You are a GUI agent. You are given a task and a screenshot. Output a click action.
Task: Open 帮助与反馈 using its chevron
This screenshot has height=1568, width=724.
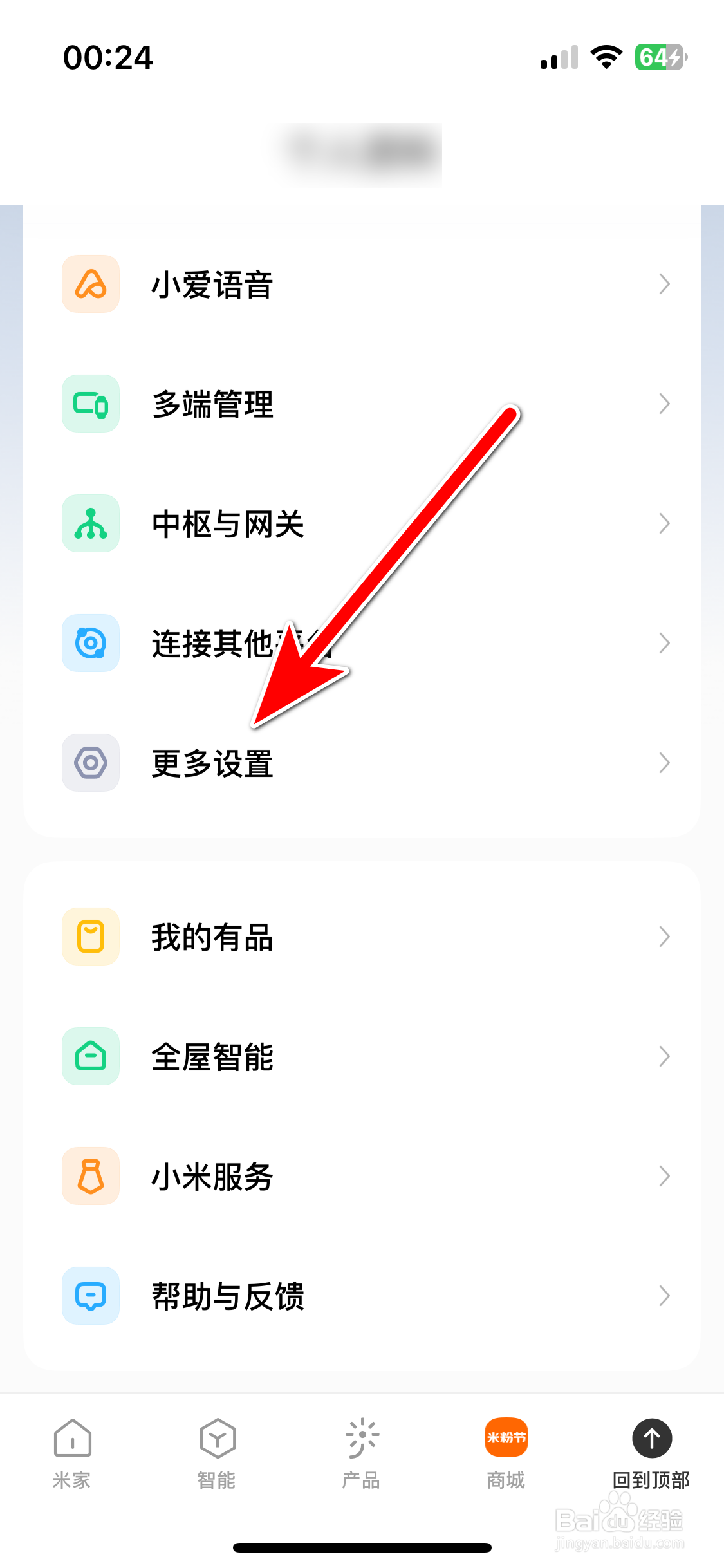click(665, 1296)
